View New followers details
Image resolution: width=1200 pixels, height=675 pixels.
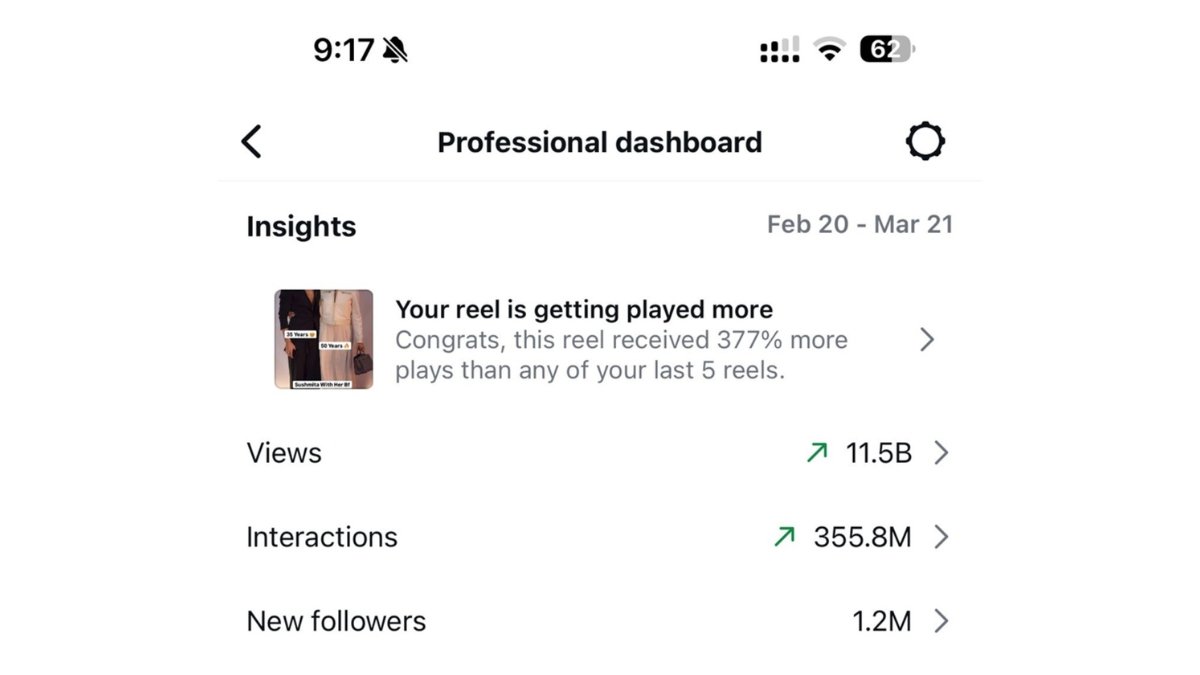600,621
